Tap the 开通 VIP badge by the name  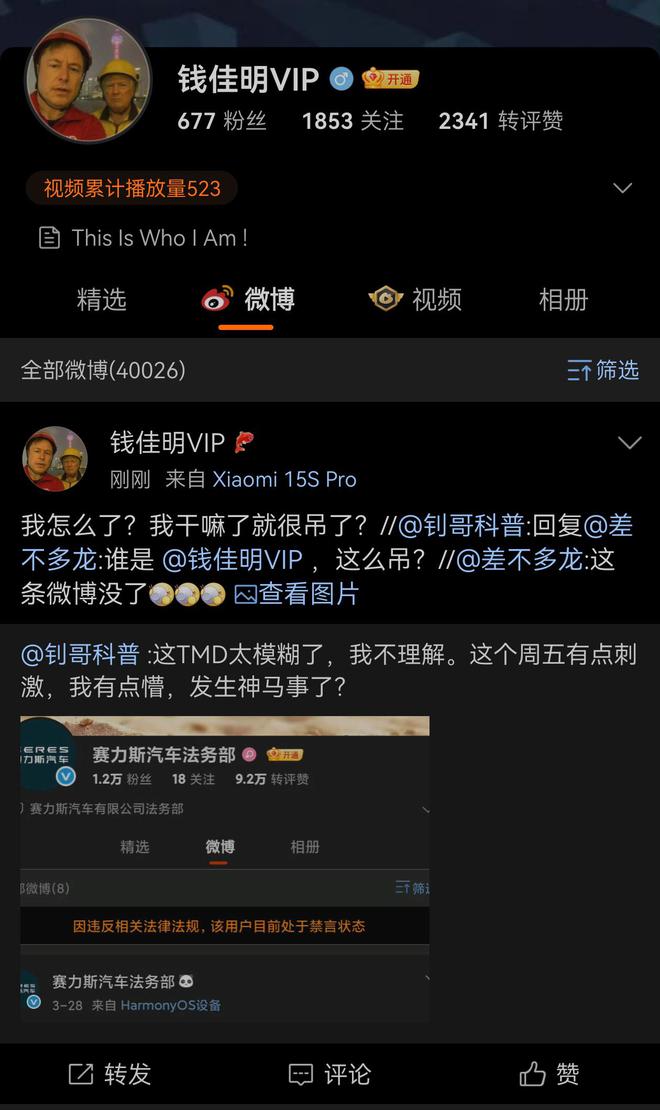click(391, 79)
